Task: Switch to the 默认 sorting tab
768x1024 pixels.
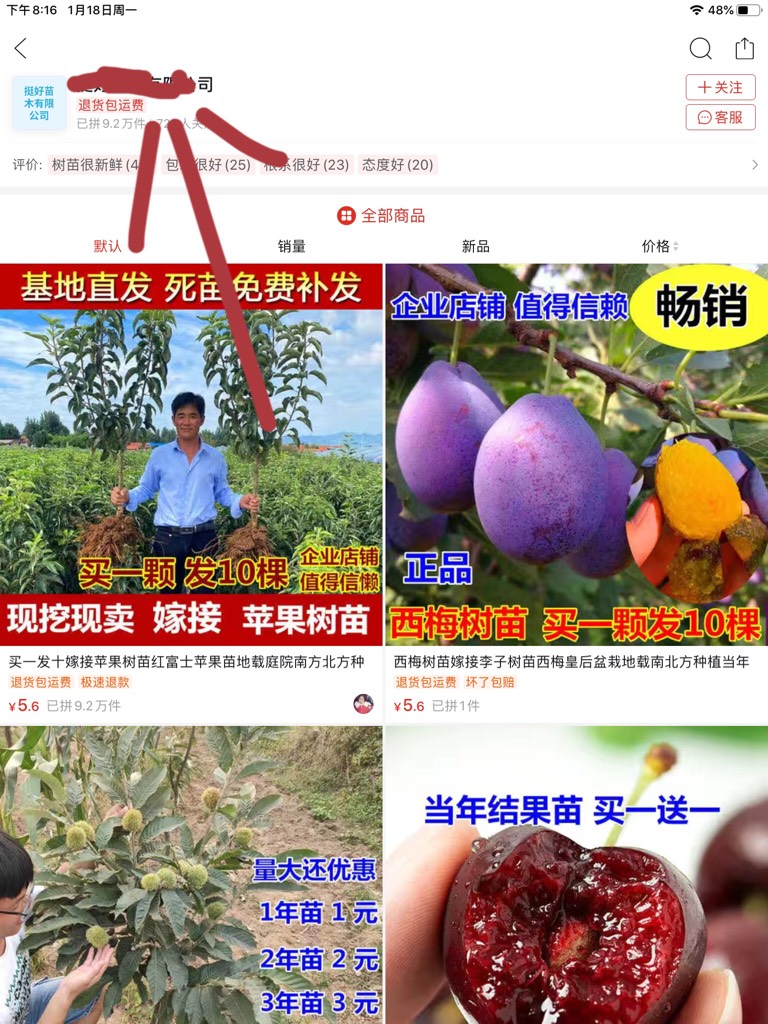Action: (x=108, y=246)
